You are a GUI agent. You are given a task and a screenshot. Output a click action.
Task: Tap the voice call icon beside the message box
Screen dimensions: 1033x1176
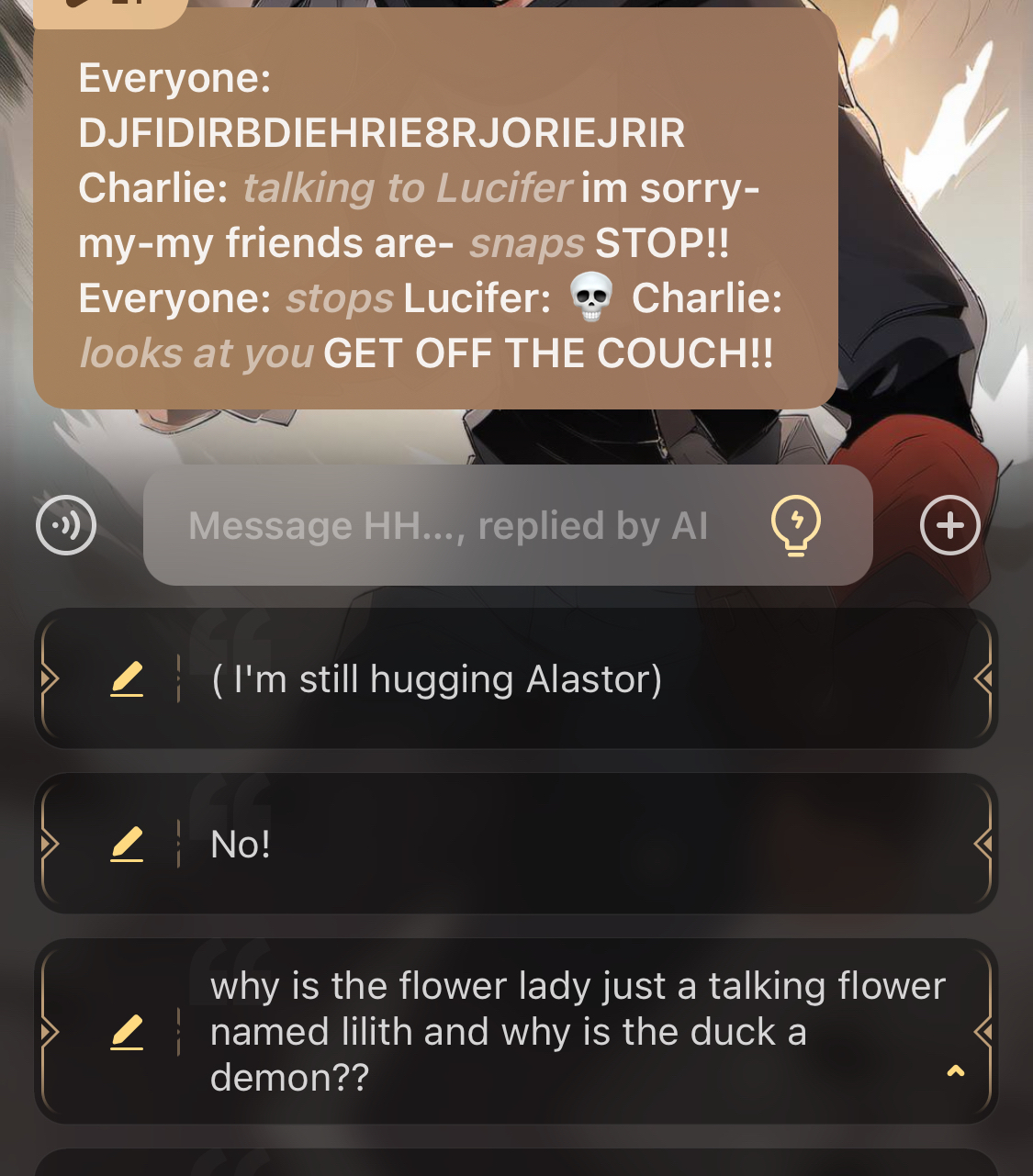66,525
